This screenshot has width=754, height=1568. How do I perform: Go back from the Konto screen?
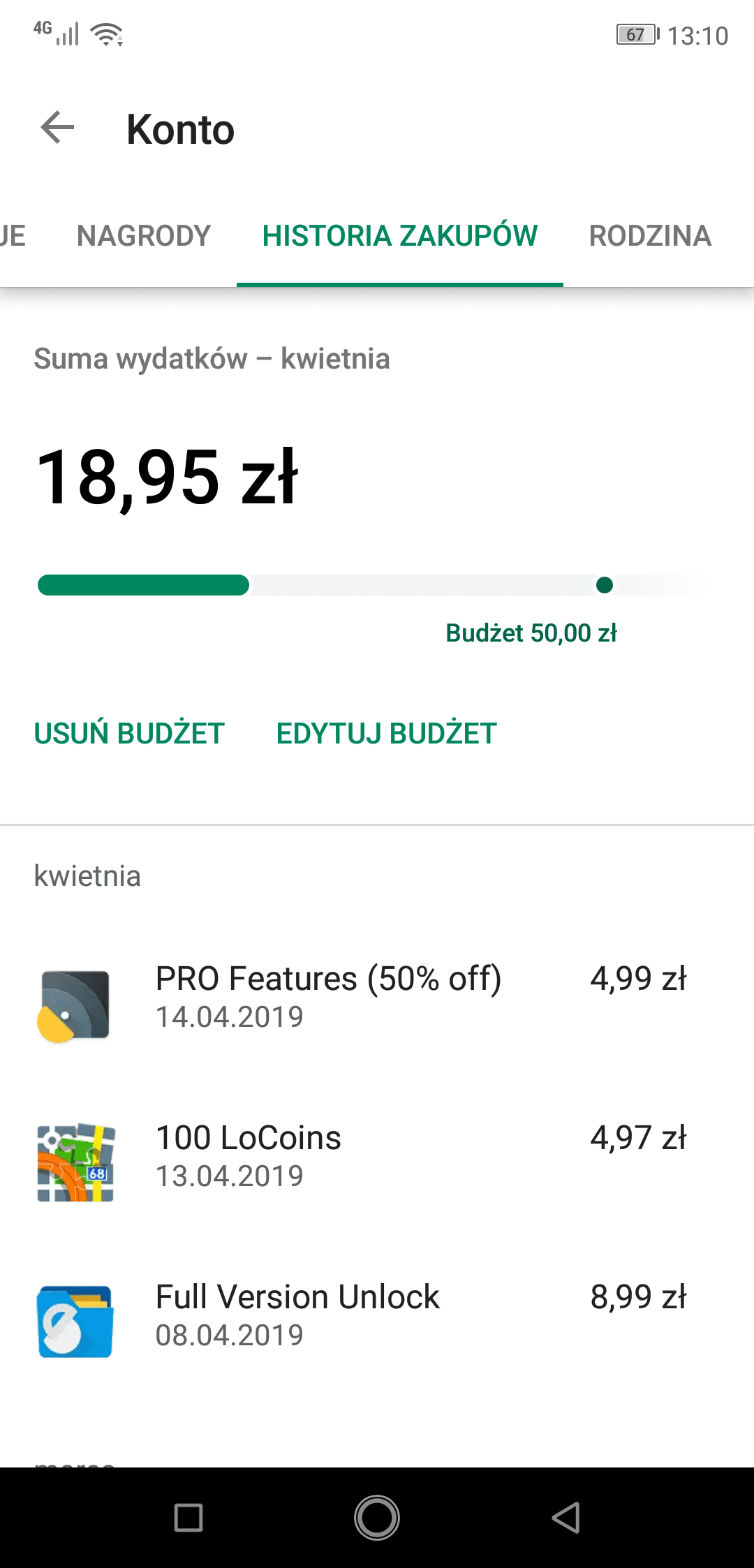pyautogui.click(x=58, y=128)
